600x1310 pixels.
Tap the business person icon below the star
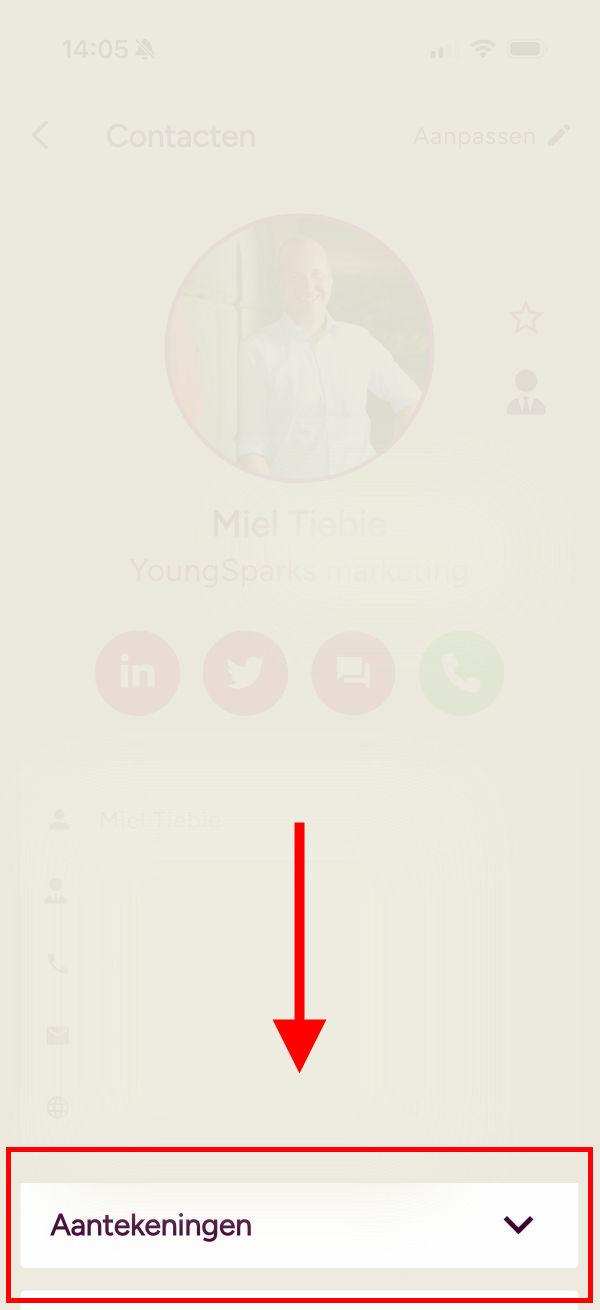525,393
